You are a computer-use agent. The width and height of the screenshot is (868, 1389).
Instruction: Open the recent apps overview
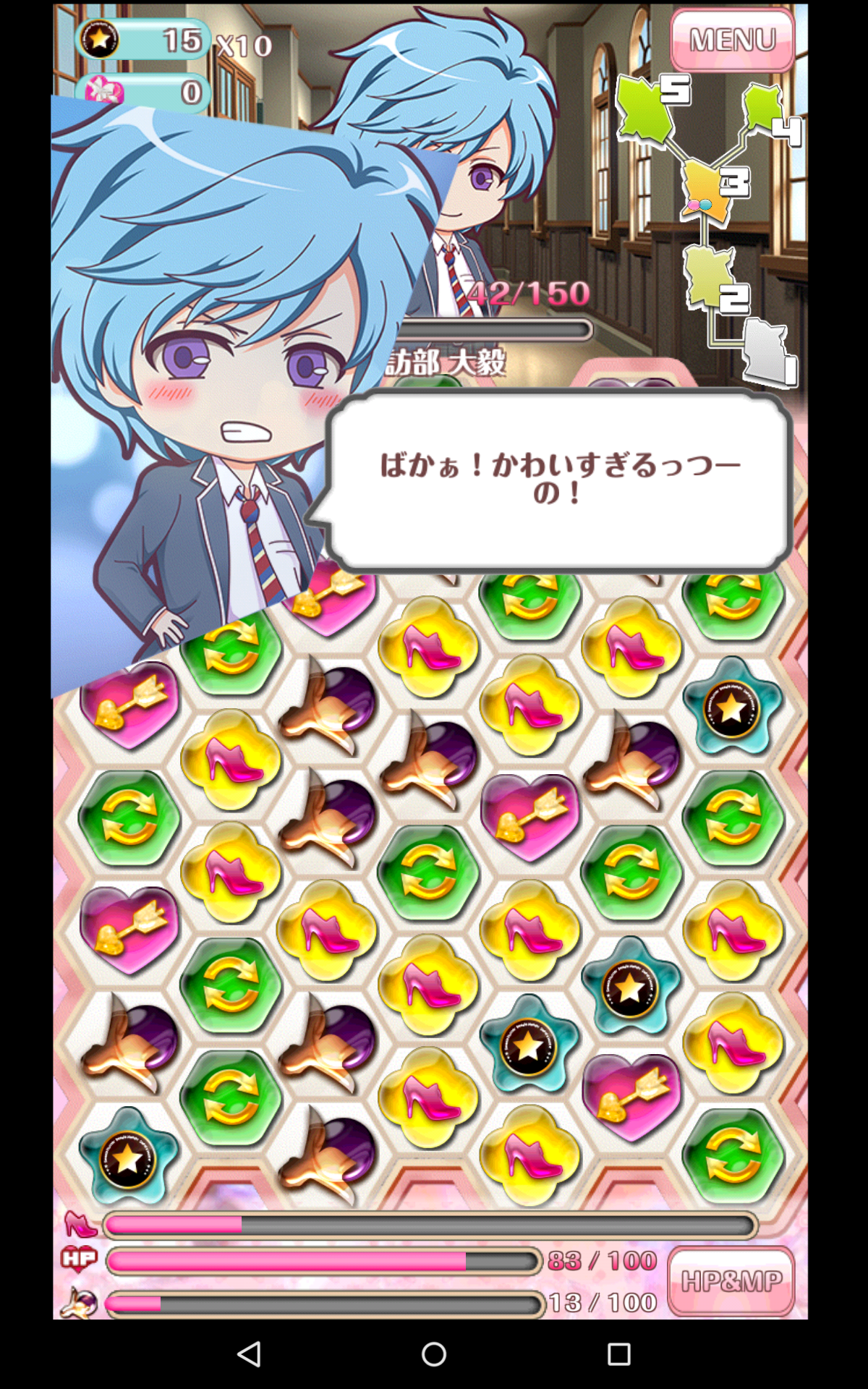point(618,1354)
